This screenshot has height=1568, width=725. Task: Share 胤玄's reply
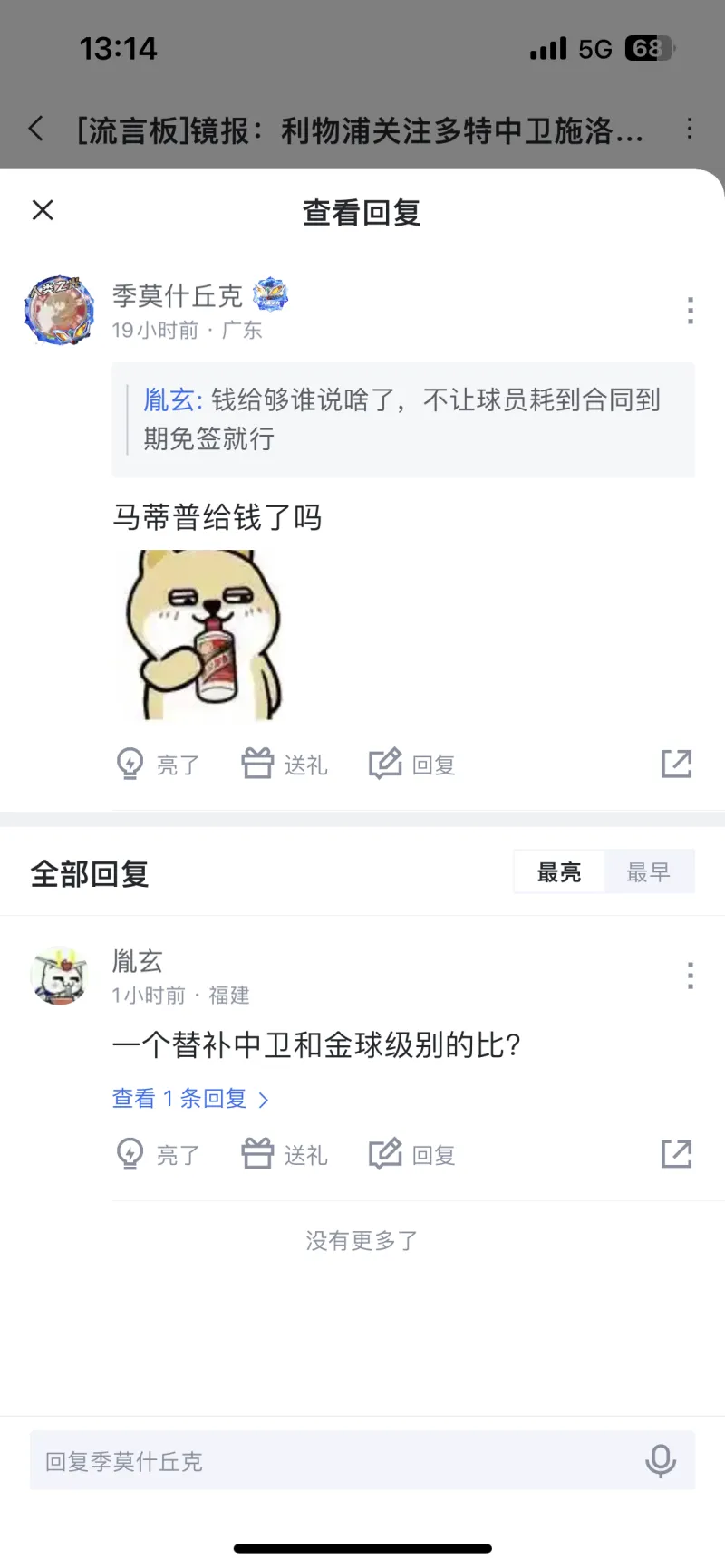(676, 1154)
